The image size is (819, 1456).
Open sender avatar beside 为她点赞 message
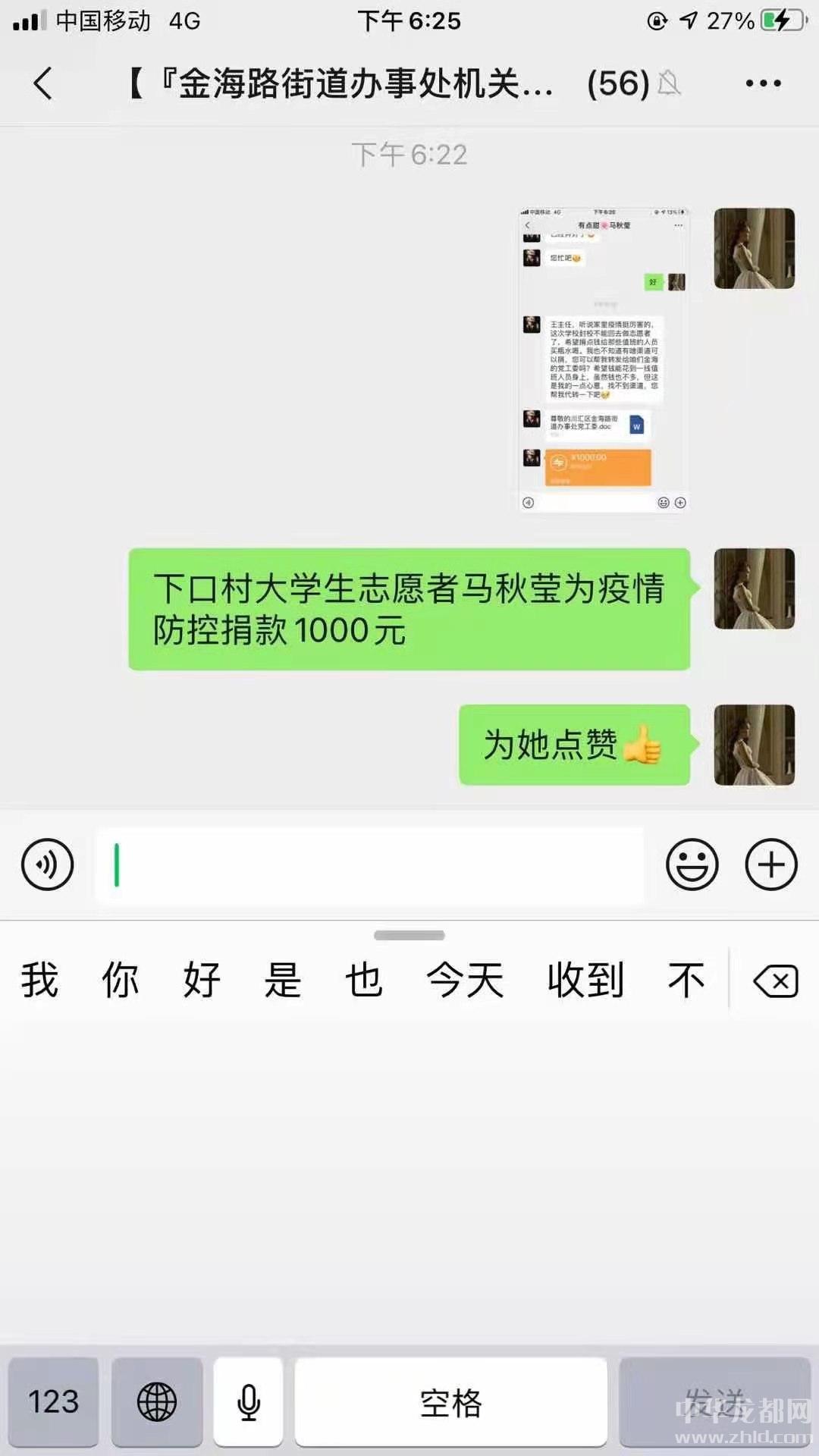754,745
